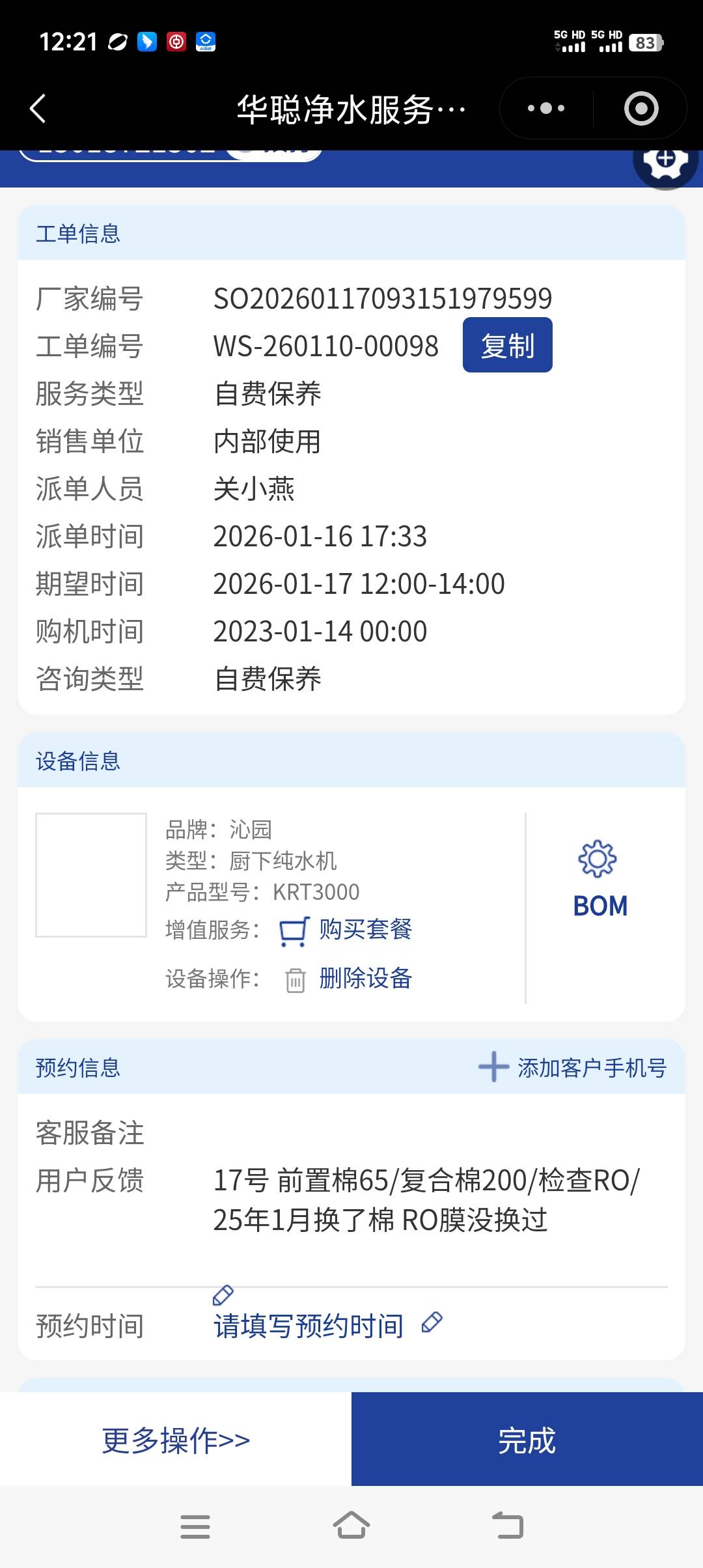Mark the work order as 完成

527,1440
